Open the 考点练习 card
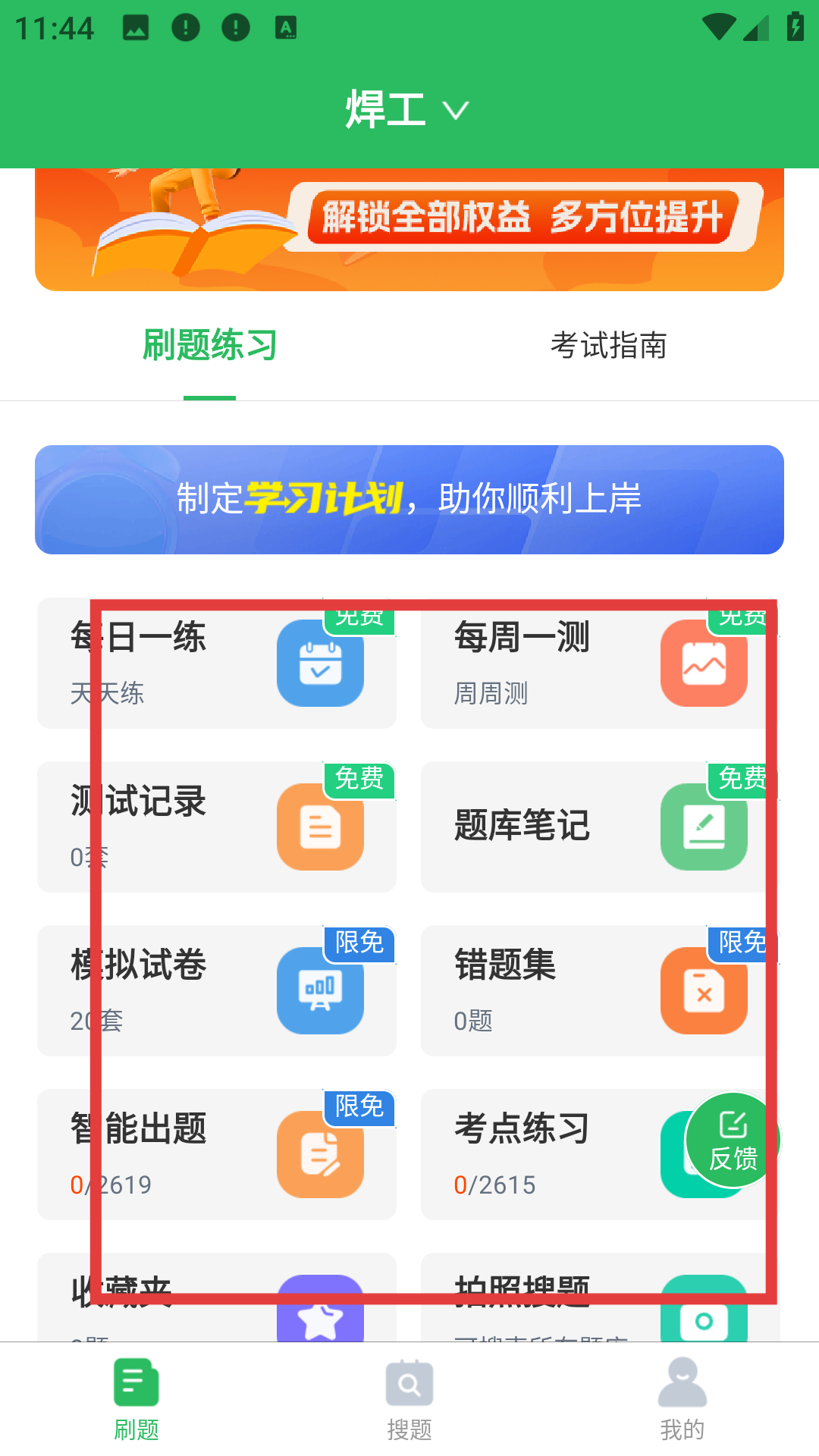The width and height of the screenshot is (819, 1456). coord(554,1154)
